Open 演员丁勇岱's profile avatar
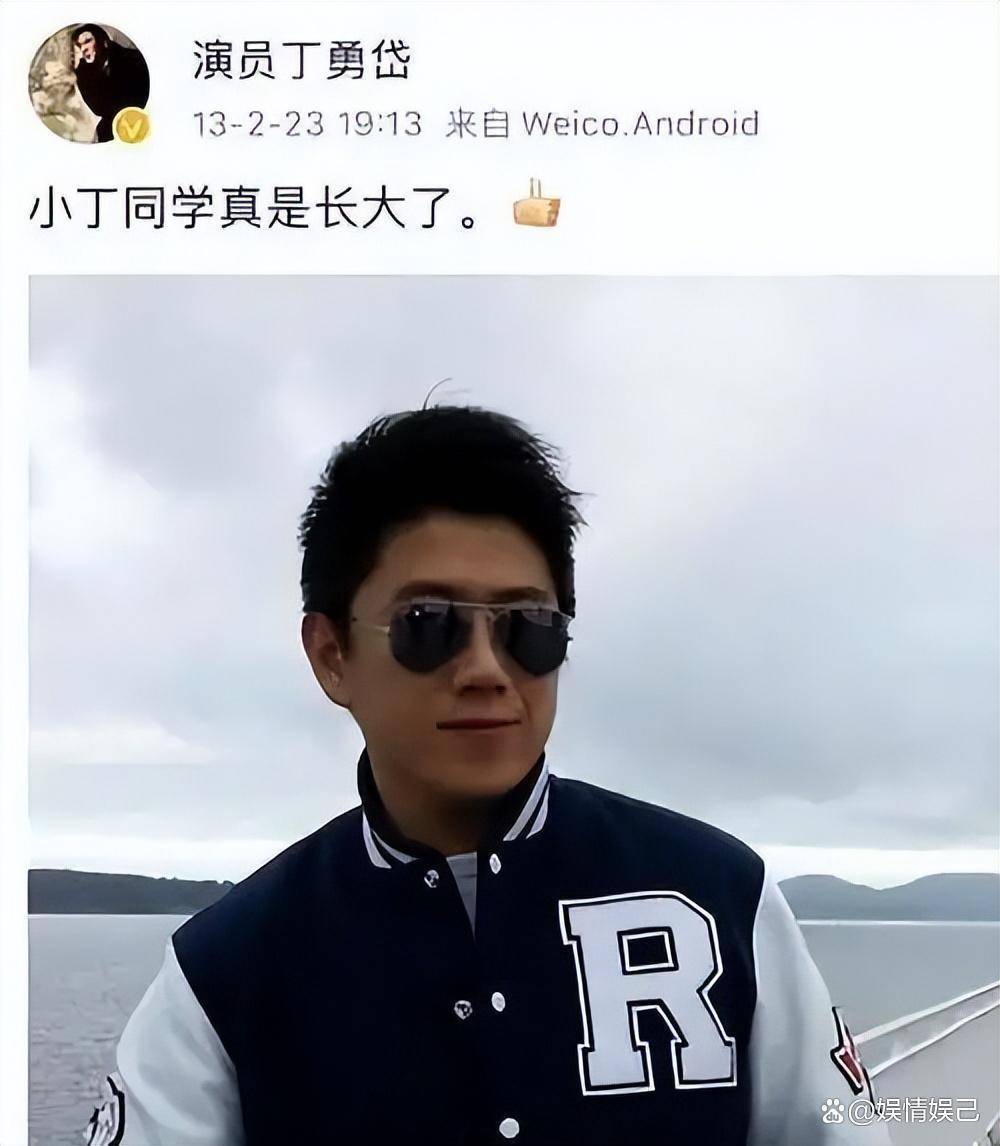Image resolution: width=1000 pixels, height=1146 pixels. [89, 83]
